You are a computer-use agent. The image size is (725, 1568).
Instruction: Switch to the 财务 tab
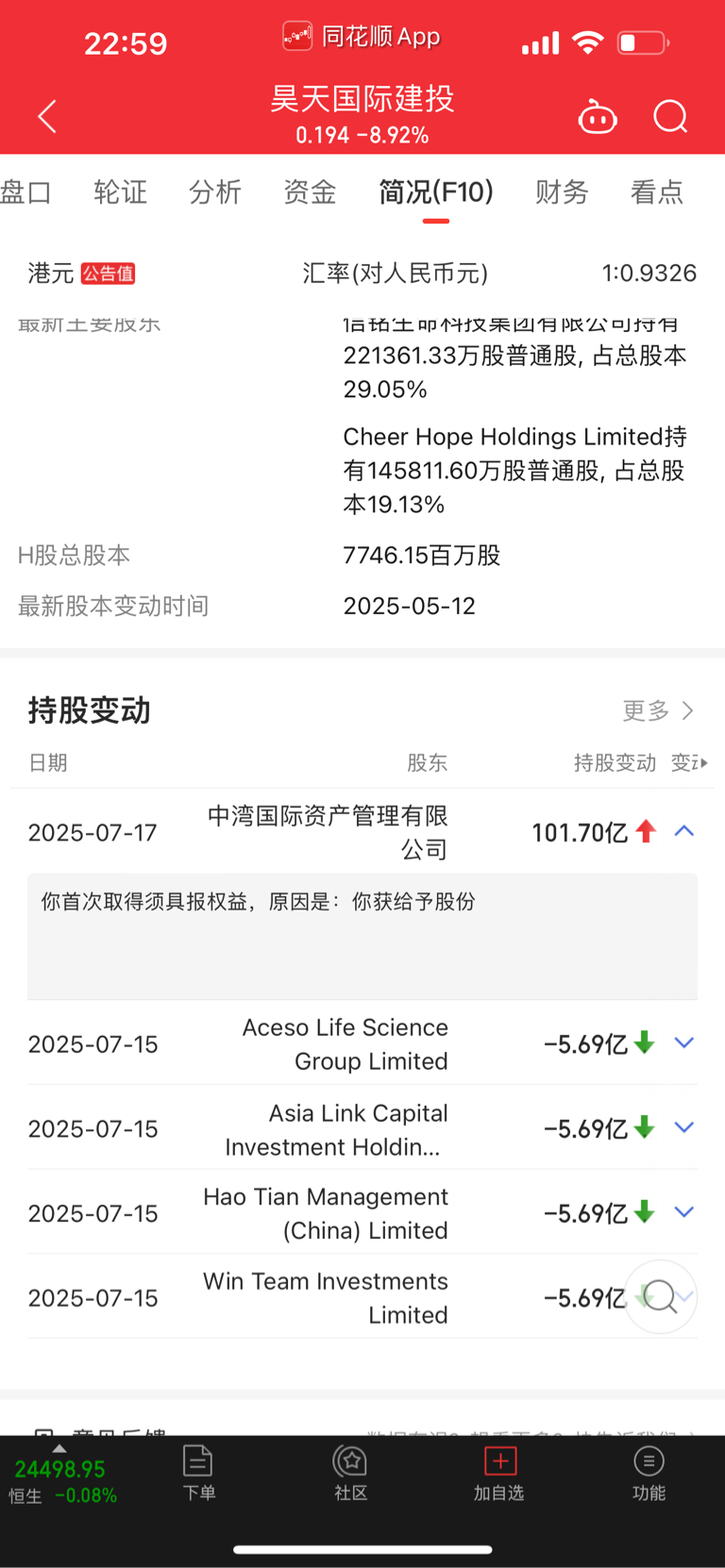pos(562,192)
